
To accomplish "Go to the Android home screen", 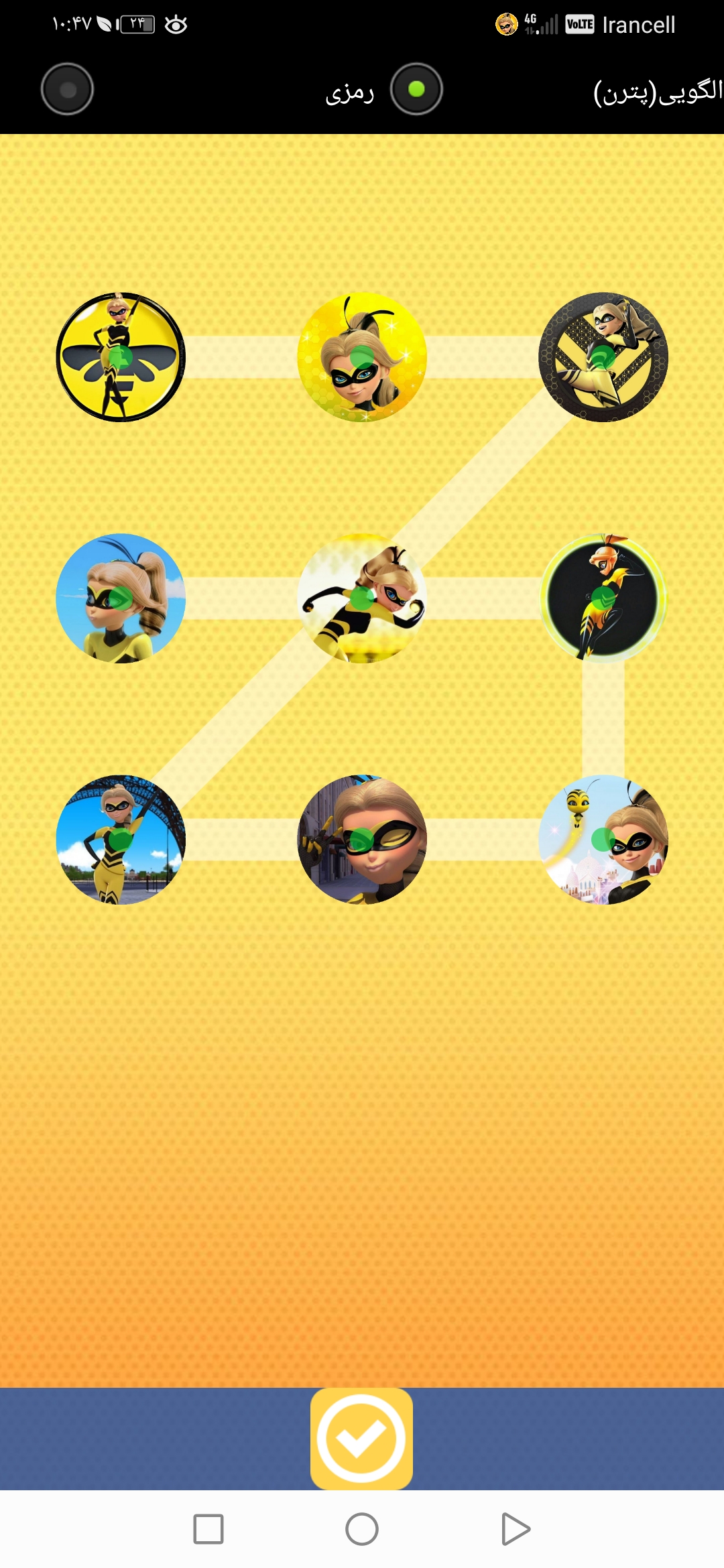I will [x=362, y=1529].
